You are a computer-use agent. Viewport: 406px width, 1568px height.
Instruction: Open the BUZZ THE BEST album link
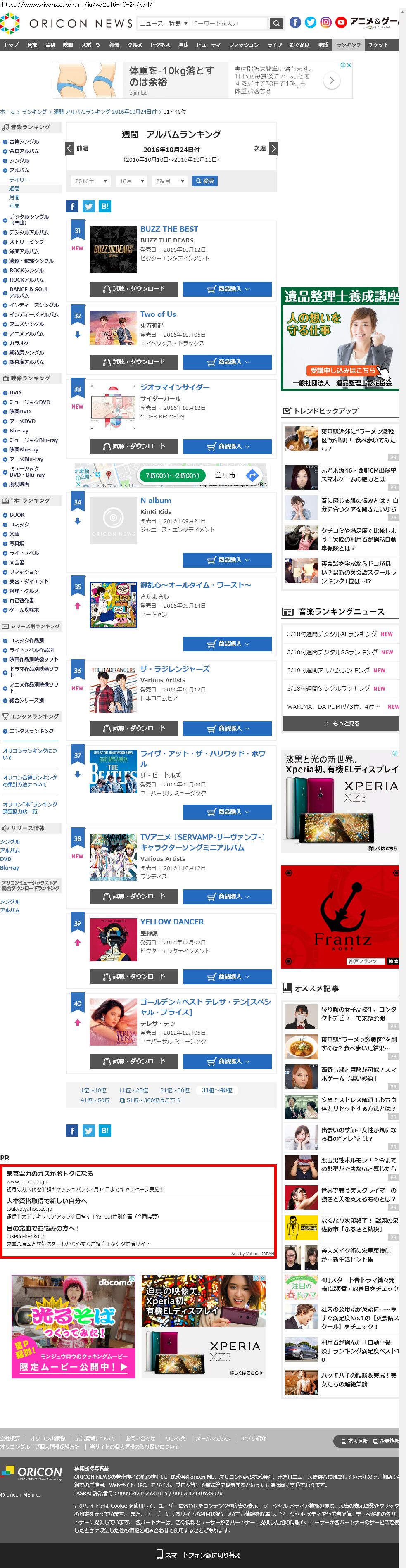click(169, 229)
